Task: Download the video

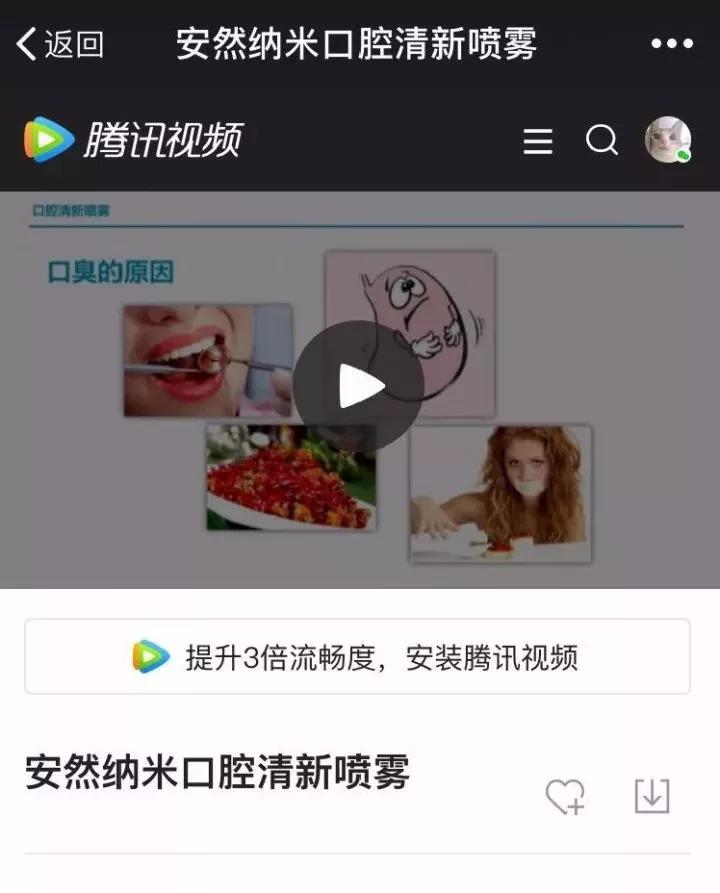Action: [652, 796]
